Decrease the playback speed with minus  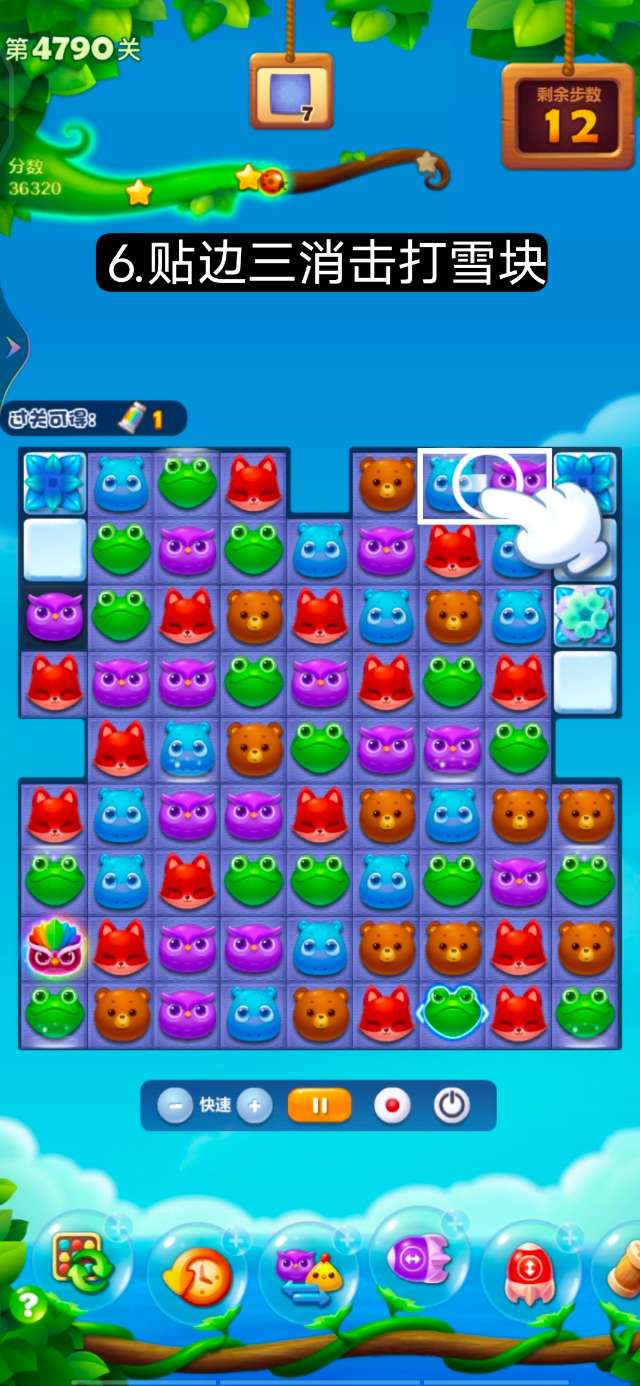click(175, 1106)
